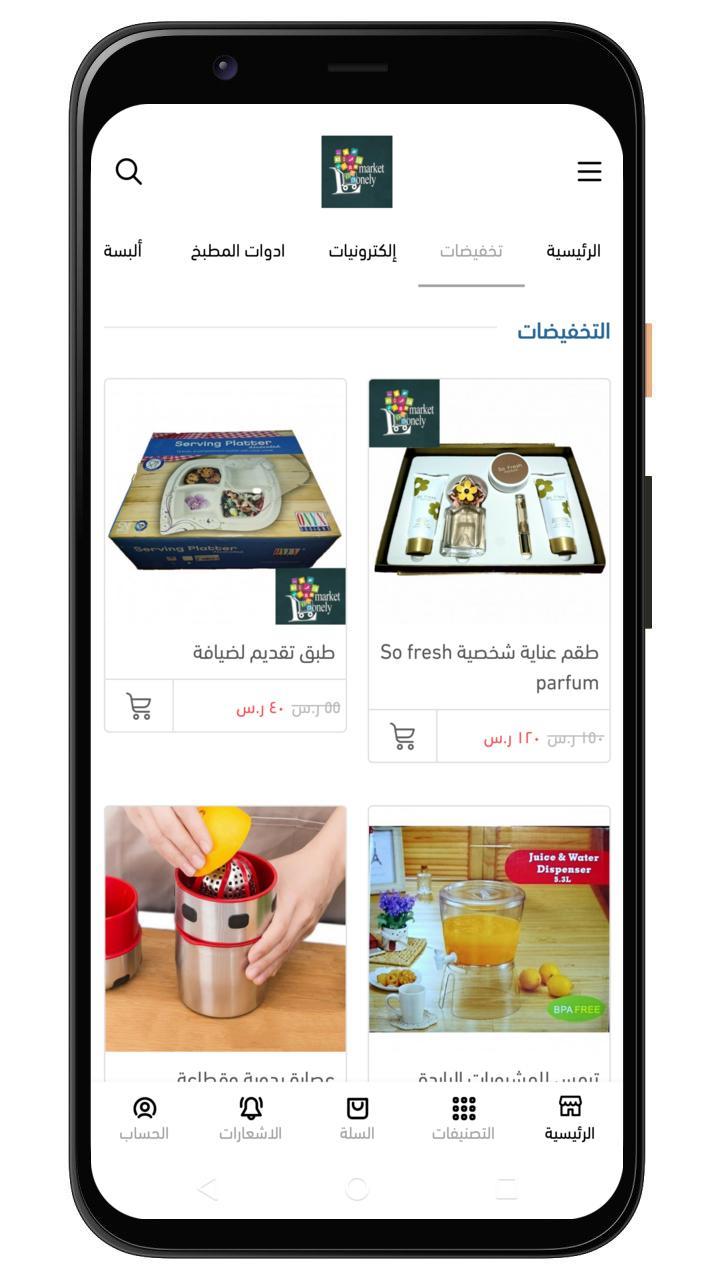Tap the الرئيسية home item in bottom bar

[x=569, y=1118]
